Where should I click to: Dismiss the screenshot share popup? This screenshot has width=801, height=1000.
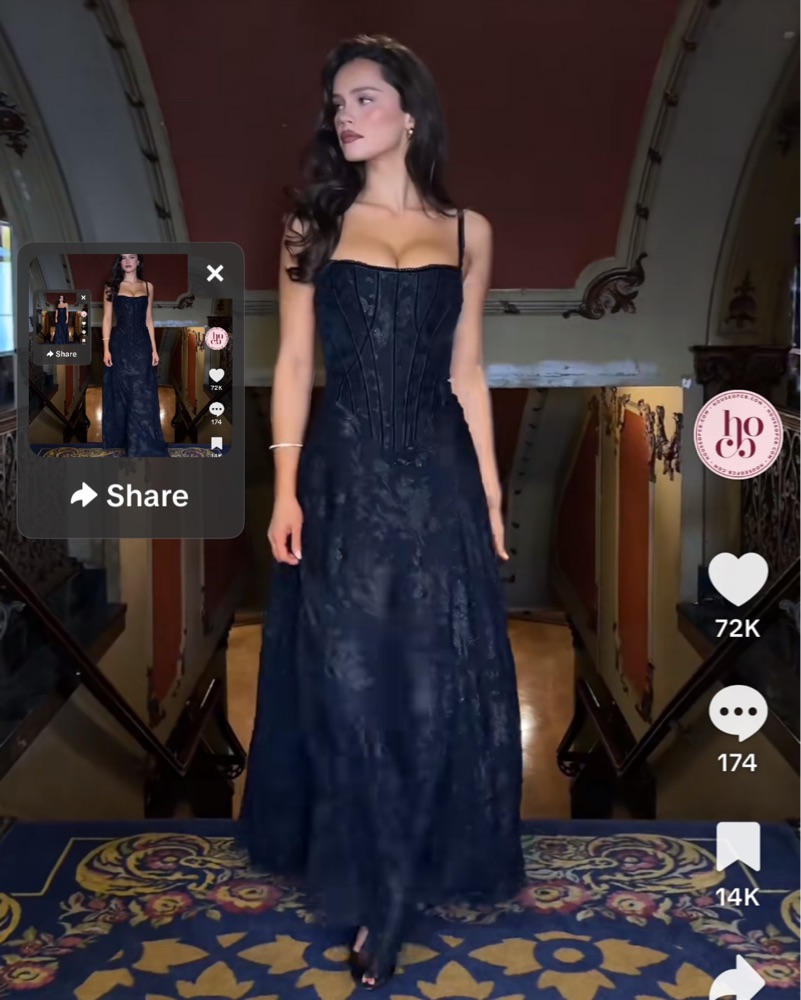tap(214, 273)
